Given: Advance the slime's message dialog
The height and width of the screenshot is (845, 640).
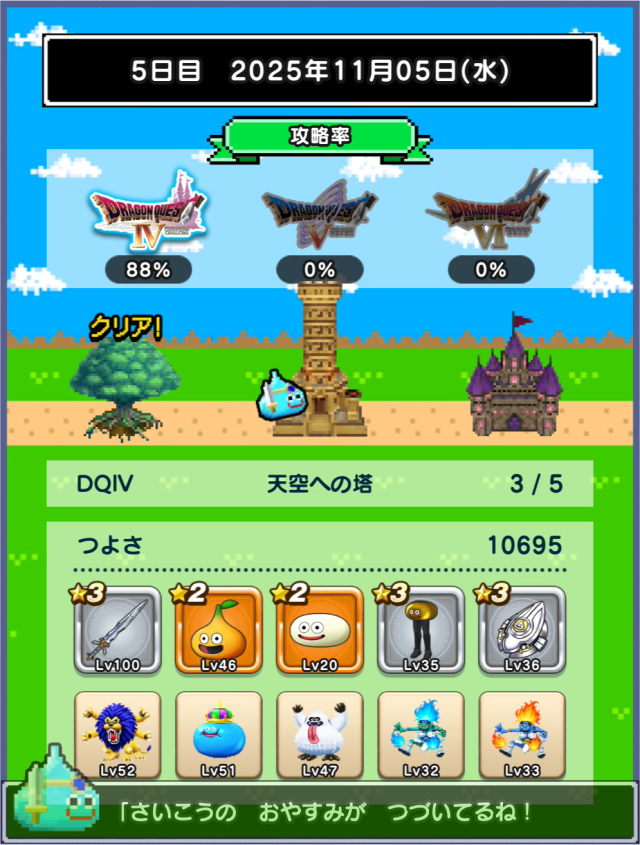Looking at the screenshot, I should coord(330,810).
